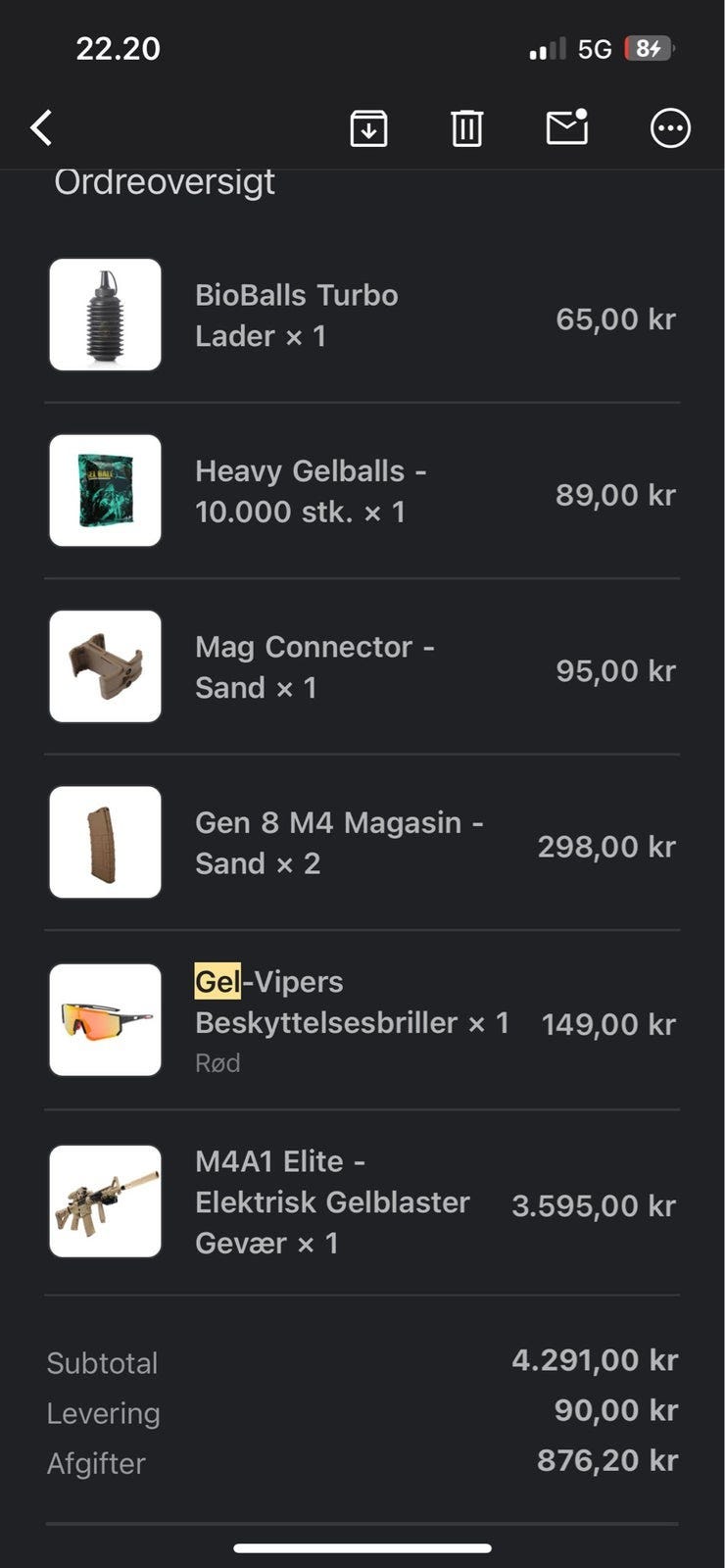Select the 5G network indicator
This screenshot has height=1568, width=725.
click(595, 47)
